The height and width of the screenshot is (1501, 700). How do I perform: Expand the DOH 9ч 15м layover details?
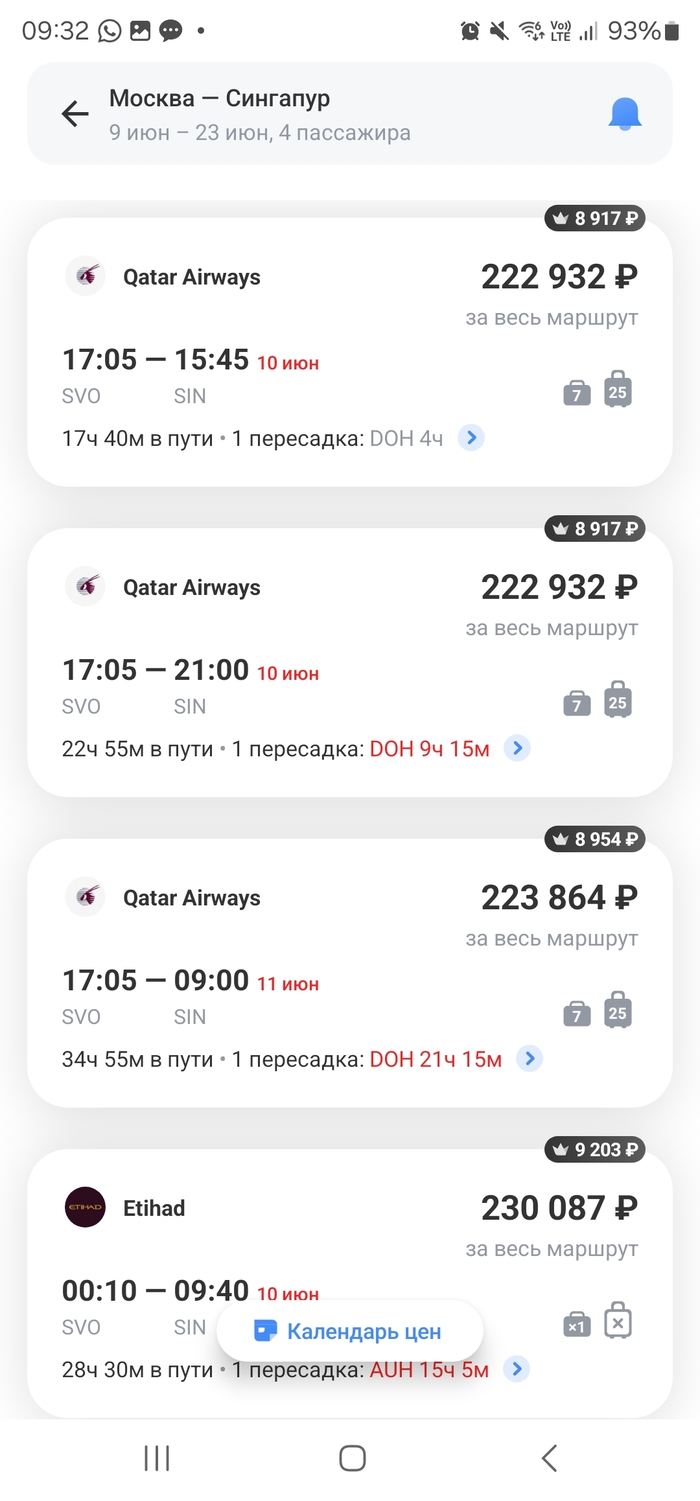[516, 748]
